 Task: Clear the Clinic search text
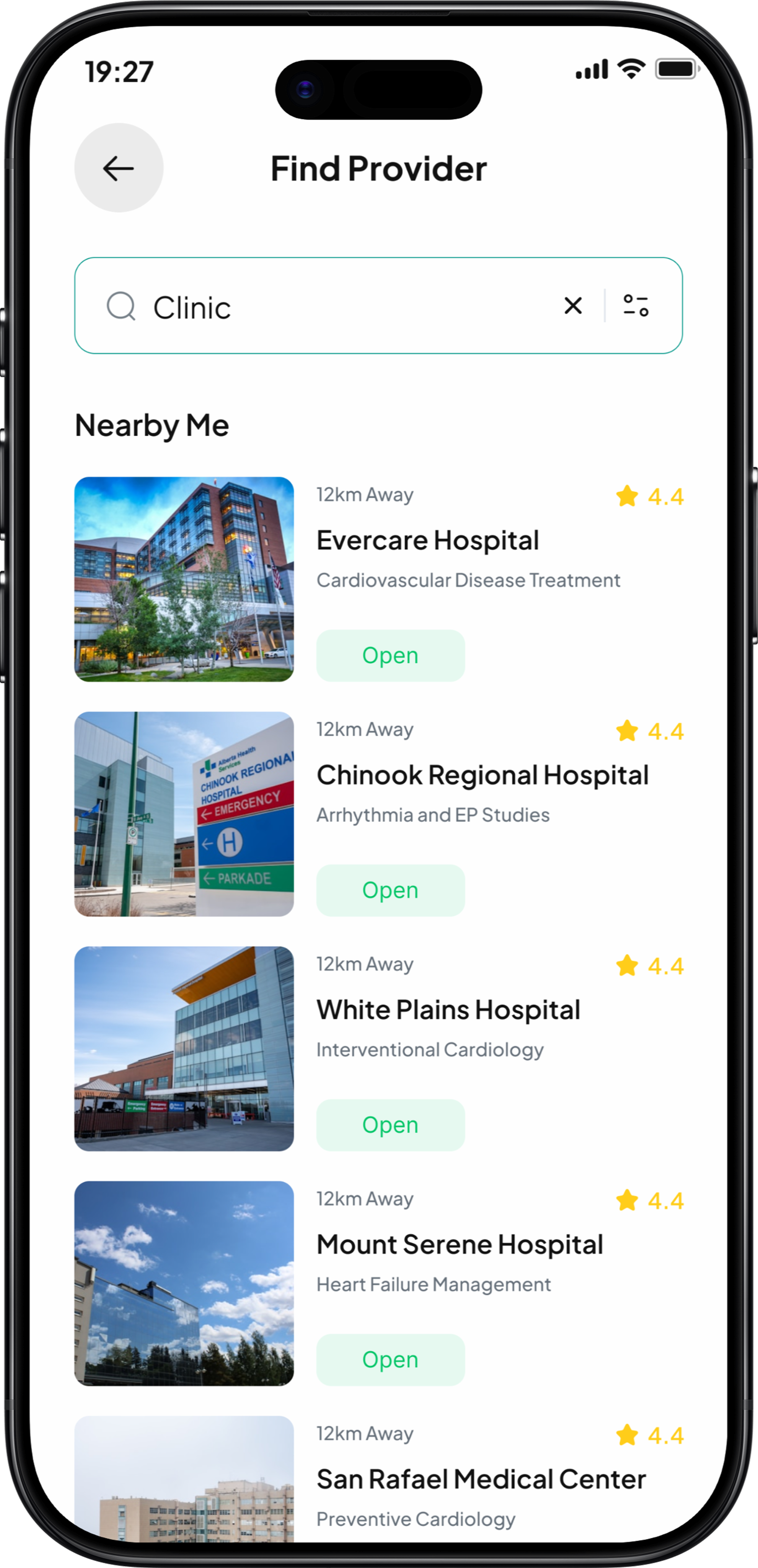click(x=572, y=305)
